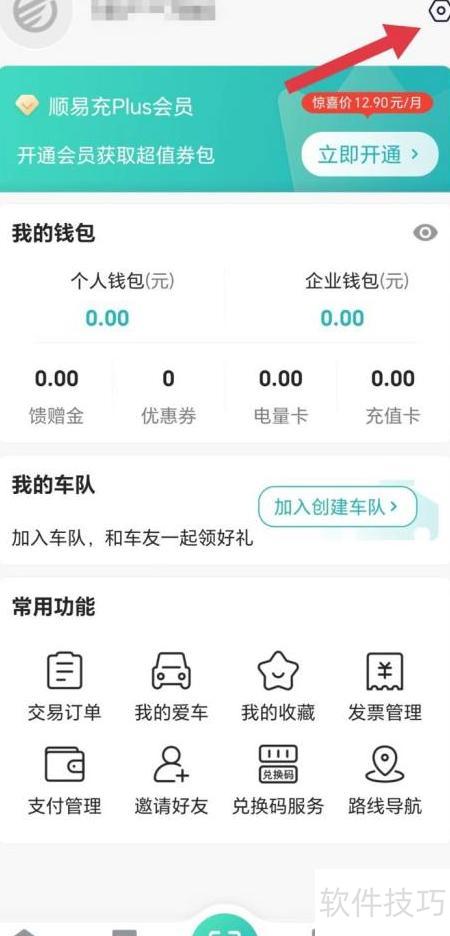Image resolution: width=450 pixels, height=936 pixels.
Task: View 优惠券 coupons
Action: (x=168, y=396)
